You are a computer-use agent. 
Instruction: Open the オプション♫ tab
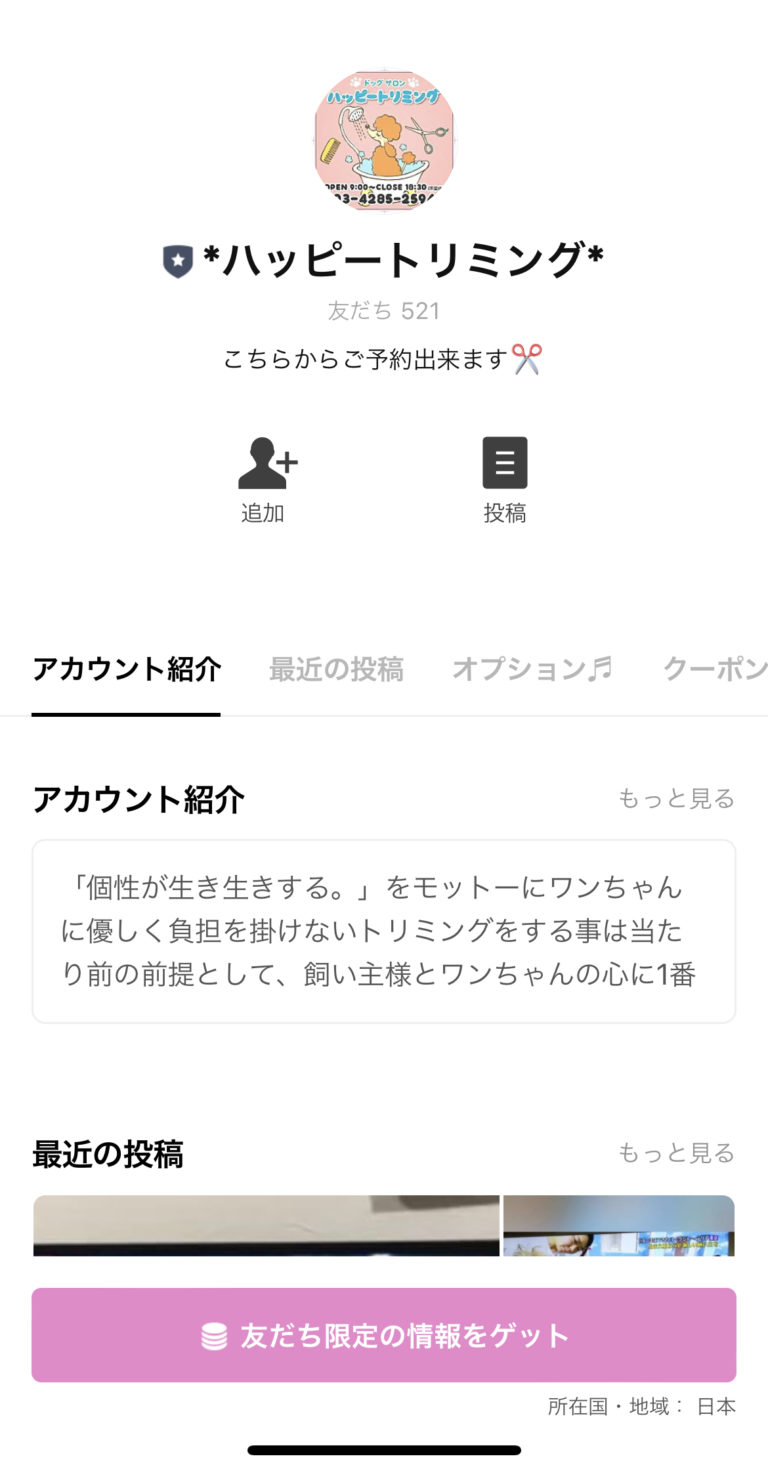(x=530, y=669)
